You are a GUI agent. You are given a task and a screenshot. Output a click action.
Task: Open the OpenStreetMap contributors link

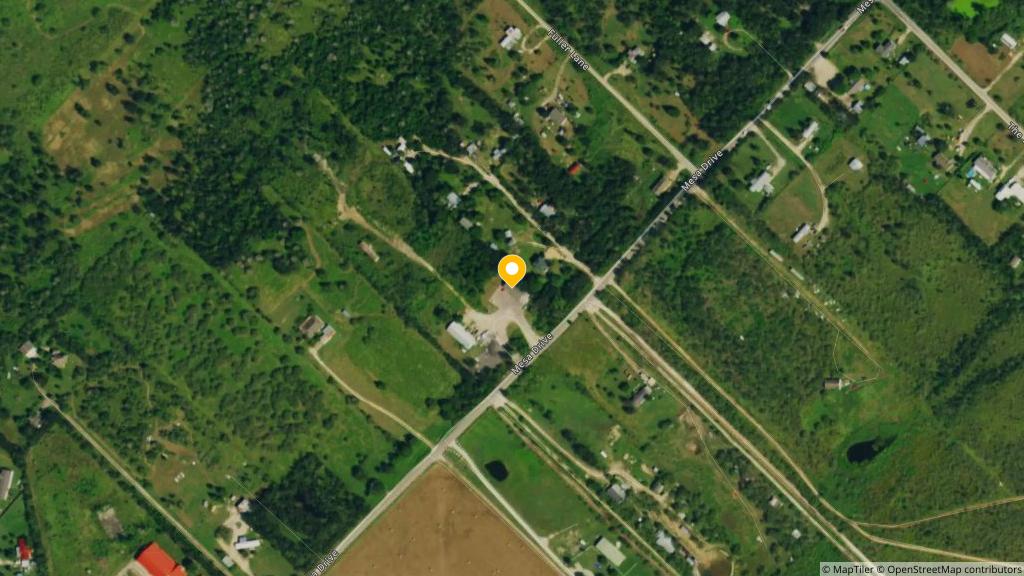(x=953, y=569)
